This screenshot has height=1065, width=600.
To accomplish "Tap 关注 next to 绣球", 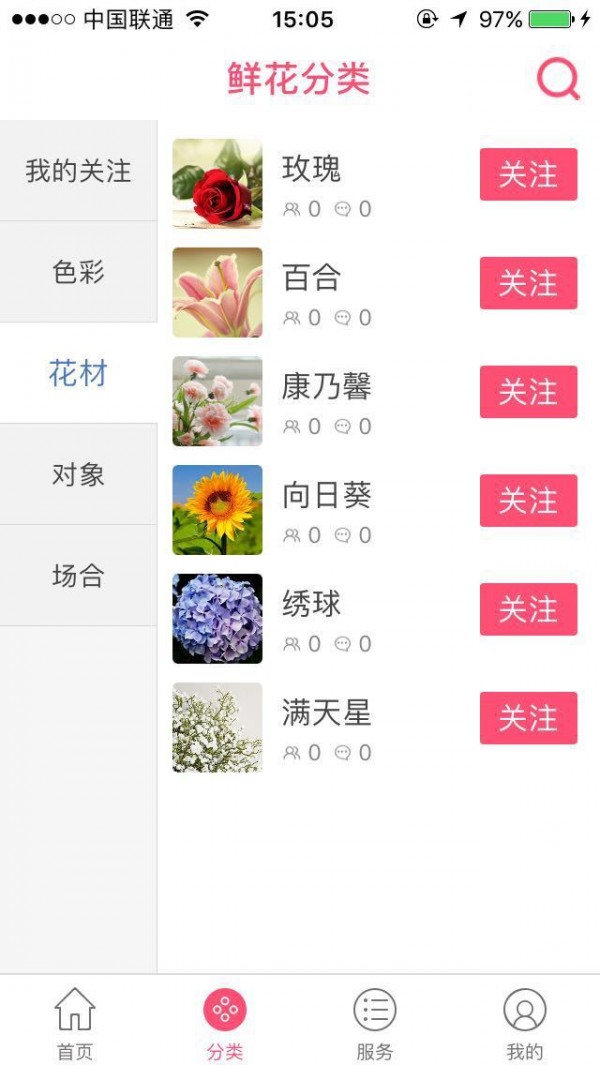I will click(x=528, y=609).
